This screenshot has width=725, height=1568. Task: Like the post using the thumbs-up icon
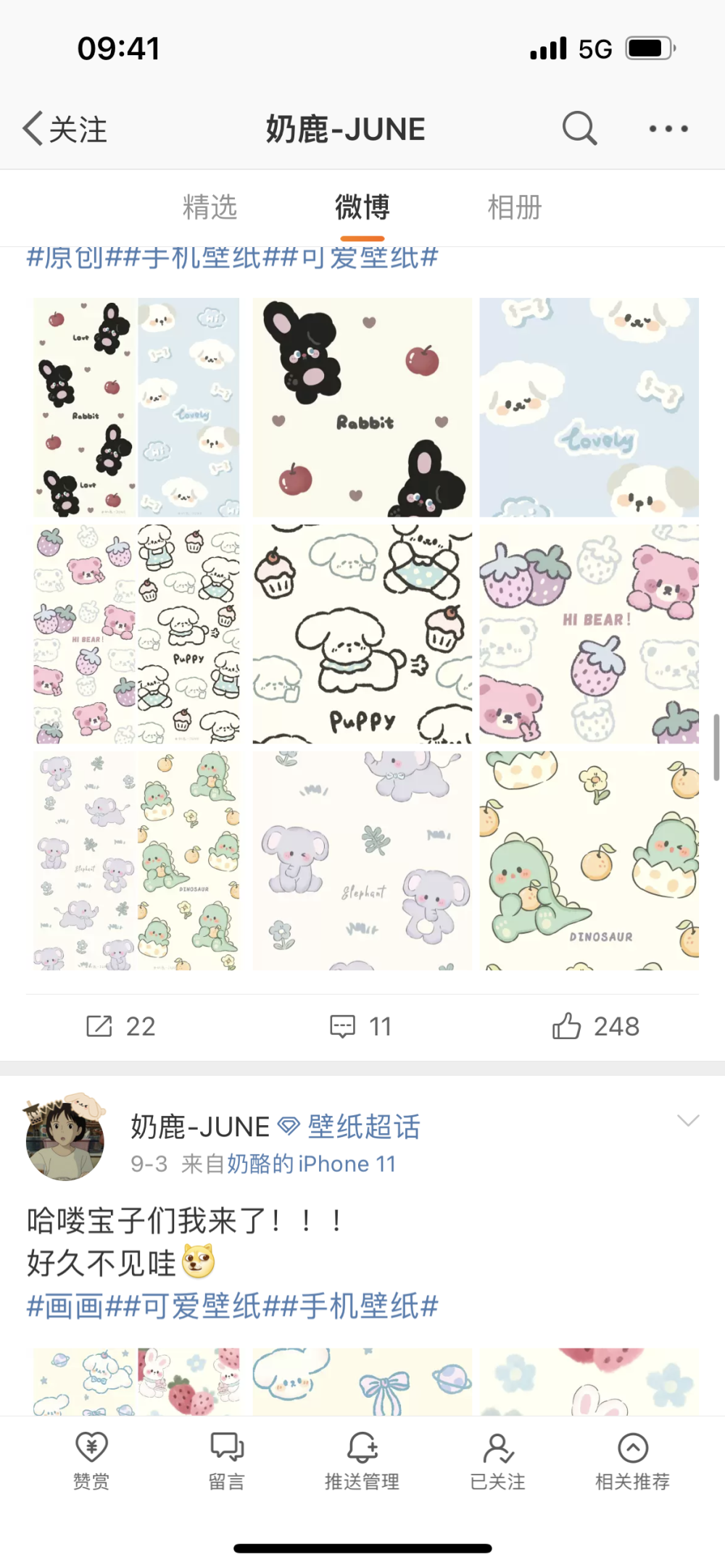[x=597, y=1026]
